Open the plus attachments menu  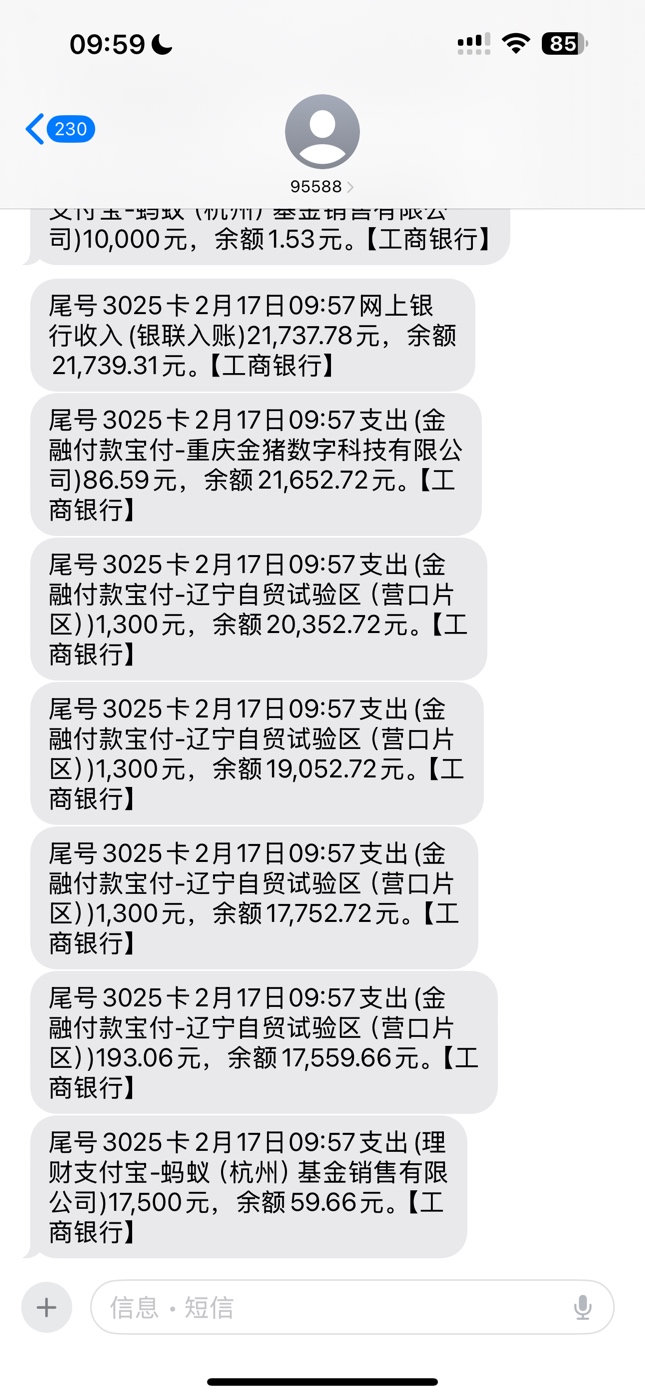(47, 1307)
